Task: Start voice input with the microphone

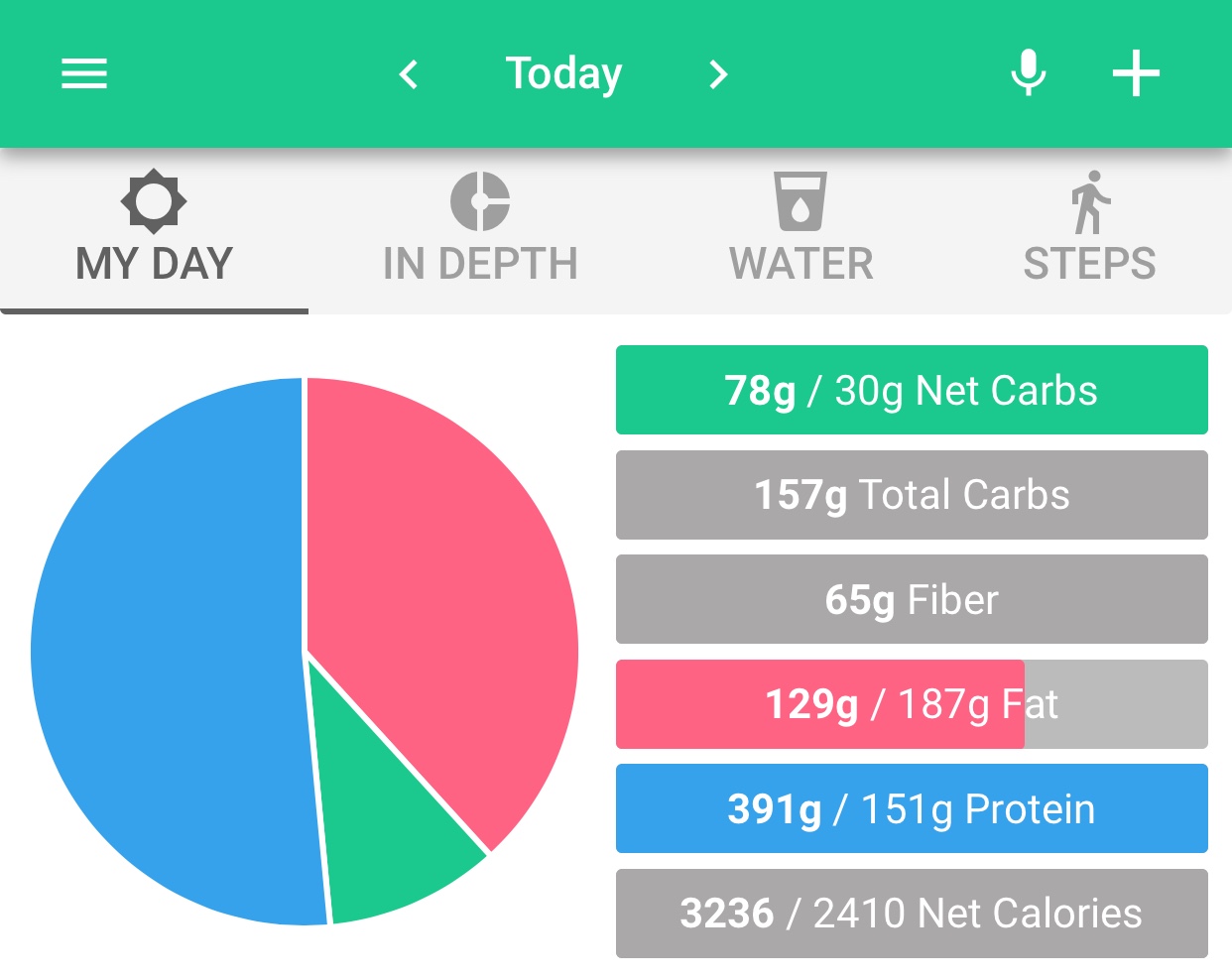Action: coord(1028,72)
